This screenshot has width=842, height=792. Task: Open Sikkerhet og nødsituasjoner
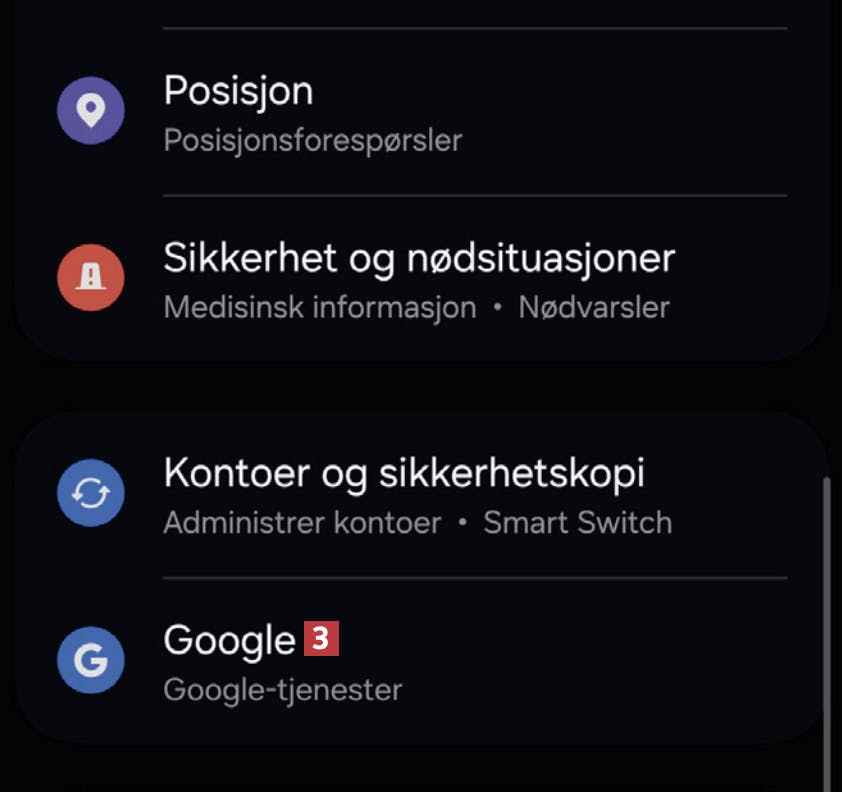click(x=418, y=278)
